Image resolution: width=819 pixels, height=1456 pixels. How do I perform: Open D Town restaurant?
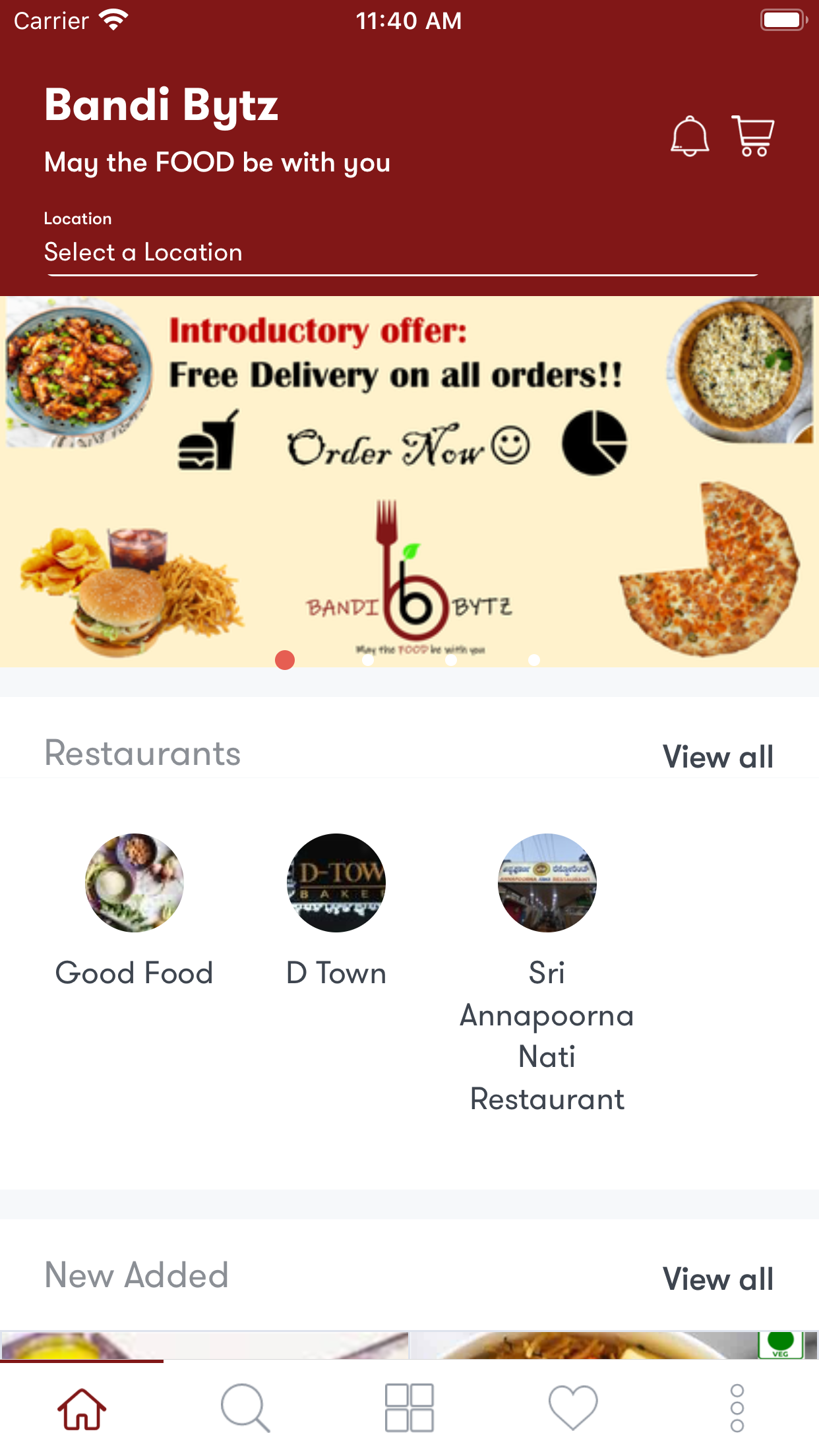(336, 911)
